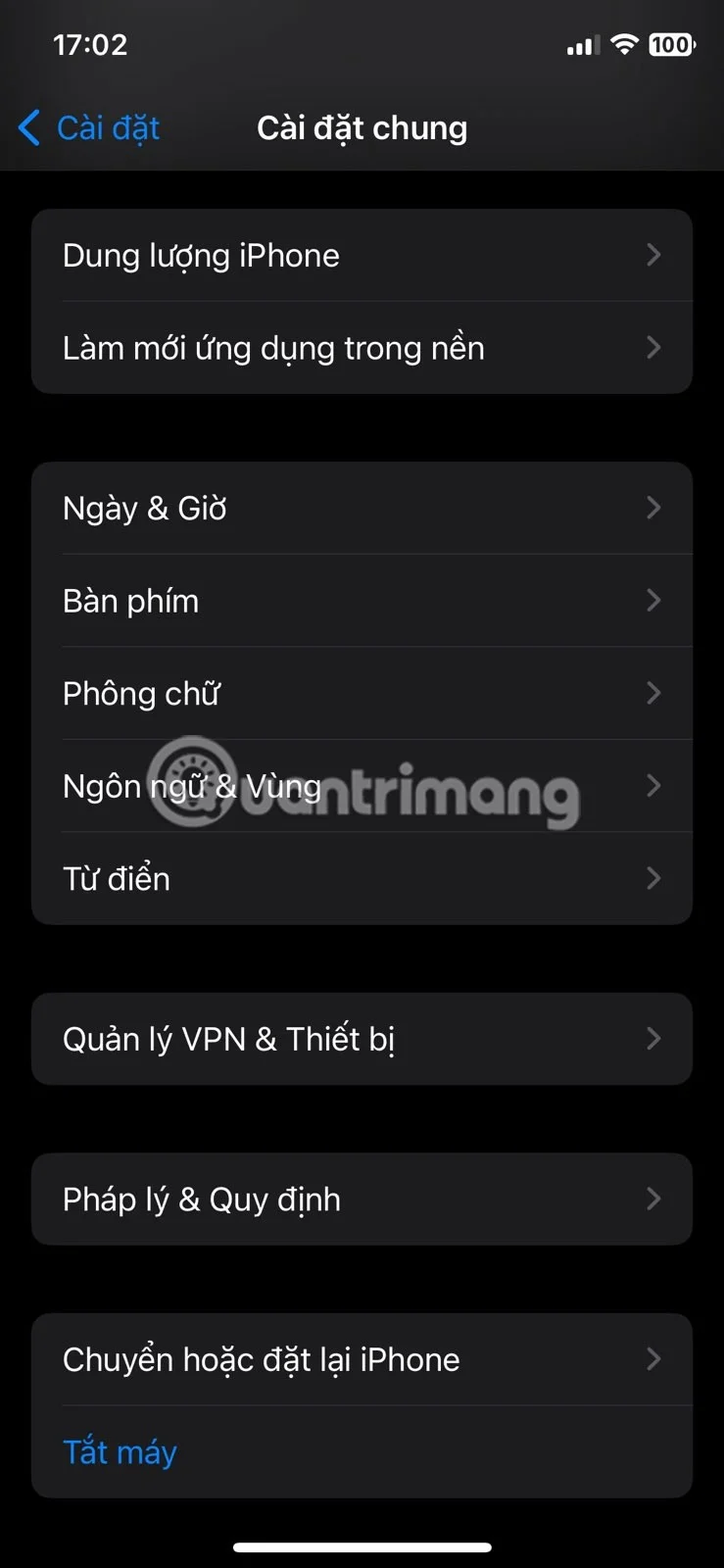The width and height of the screenshot is (724, 1568).
Task: Tap the chevron on Pháp lý & Quy định
Action: [654, 1199]
